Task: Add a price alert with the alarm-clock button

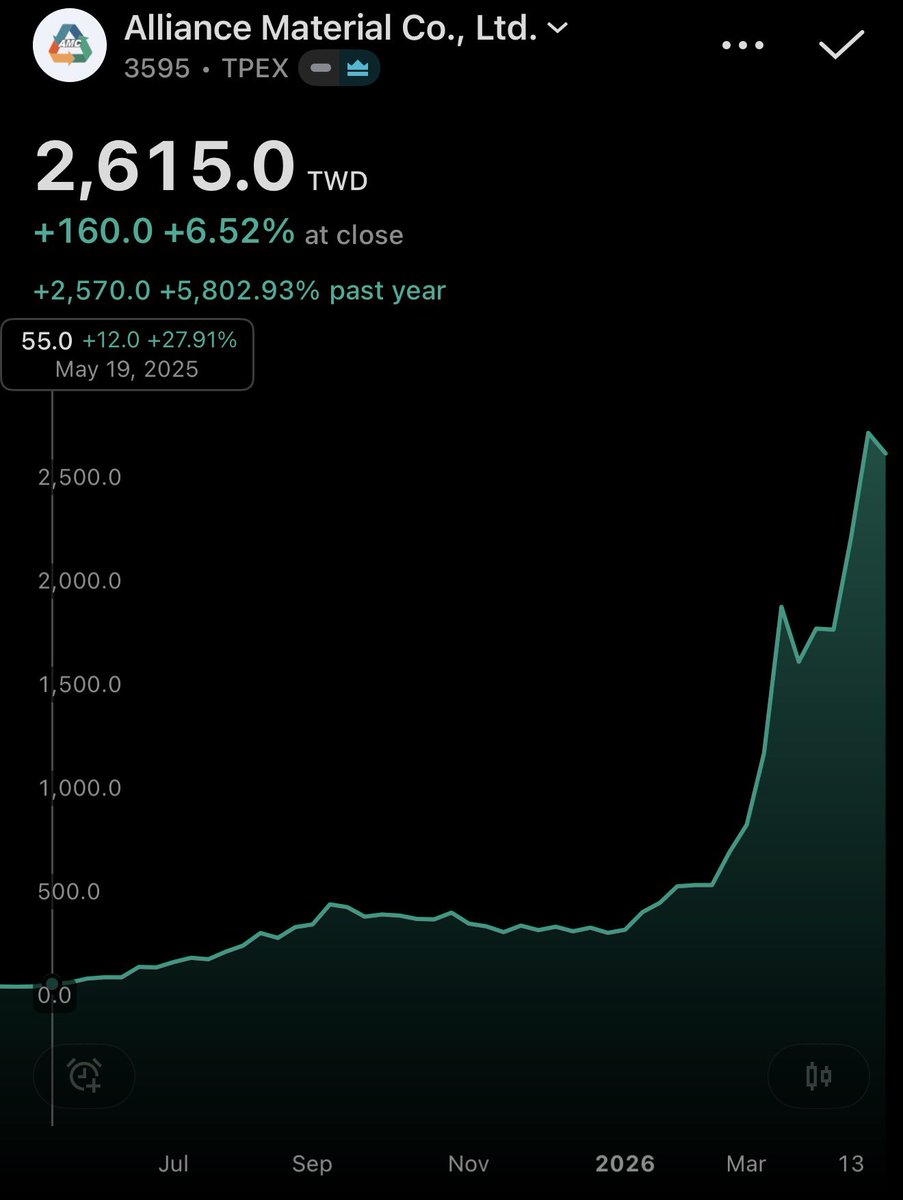Action: (85, 1076)
